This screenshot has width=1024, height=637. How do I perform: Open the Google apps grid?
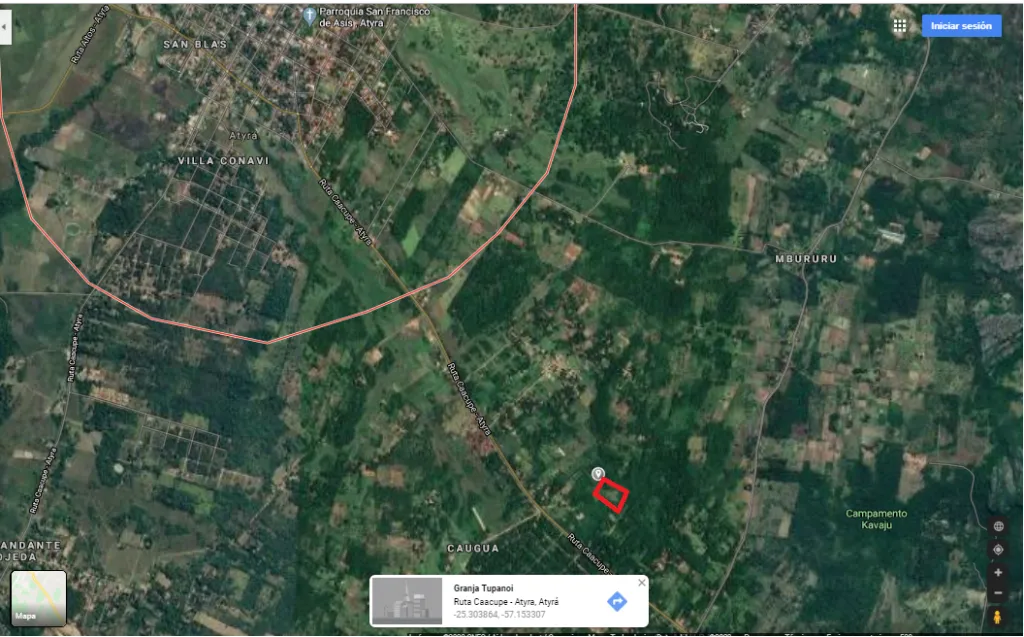(x=899, y=25)
